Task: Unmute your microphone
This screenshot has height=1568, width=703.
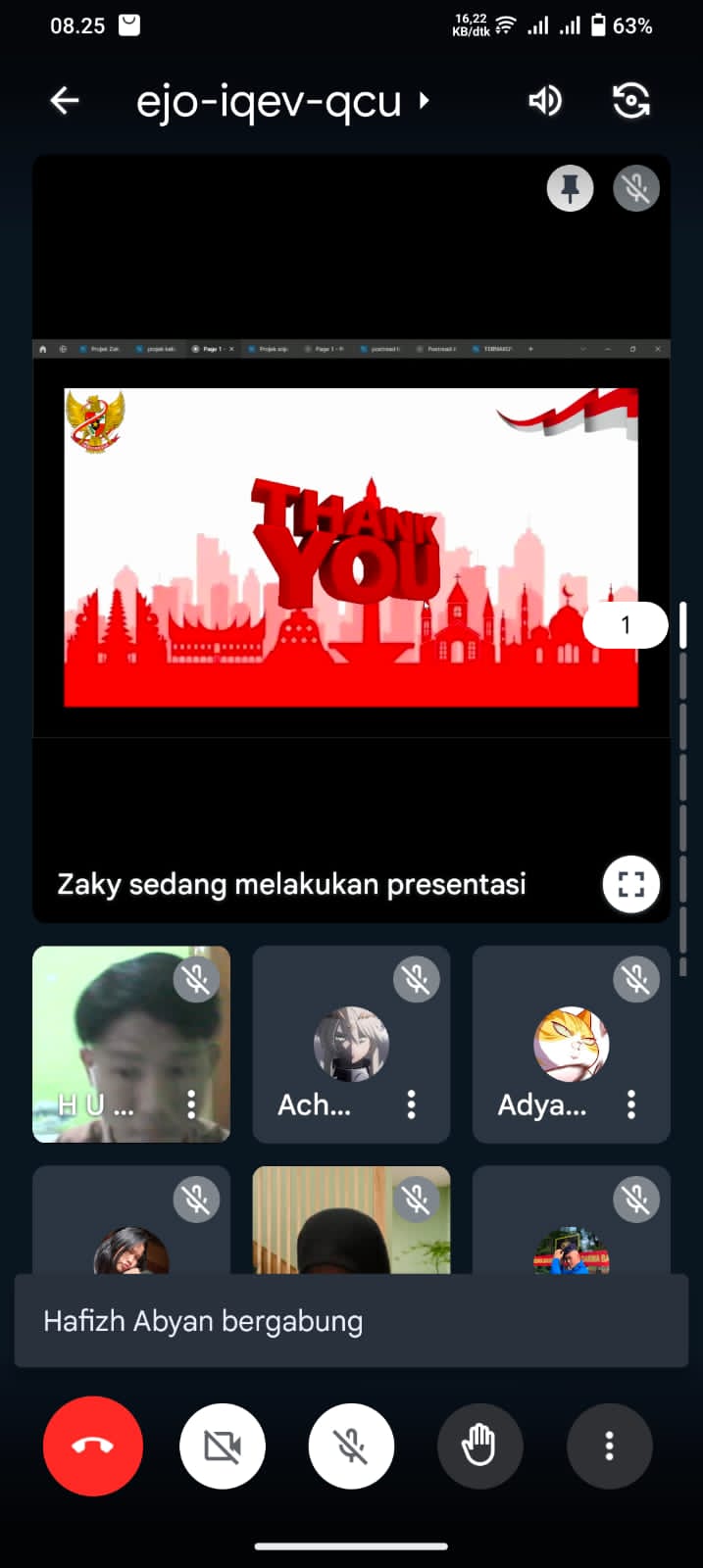Action: [x=351, y=1445]
